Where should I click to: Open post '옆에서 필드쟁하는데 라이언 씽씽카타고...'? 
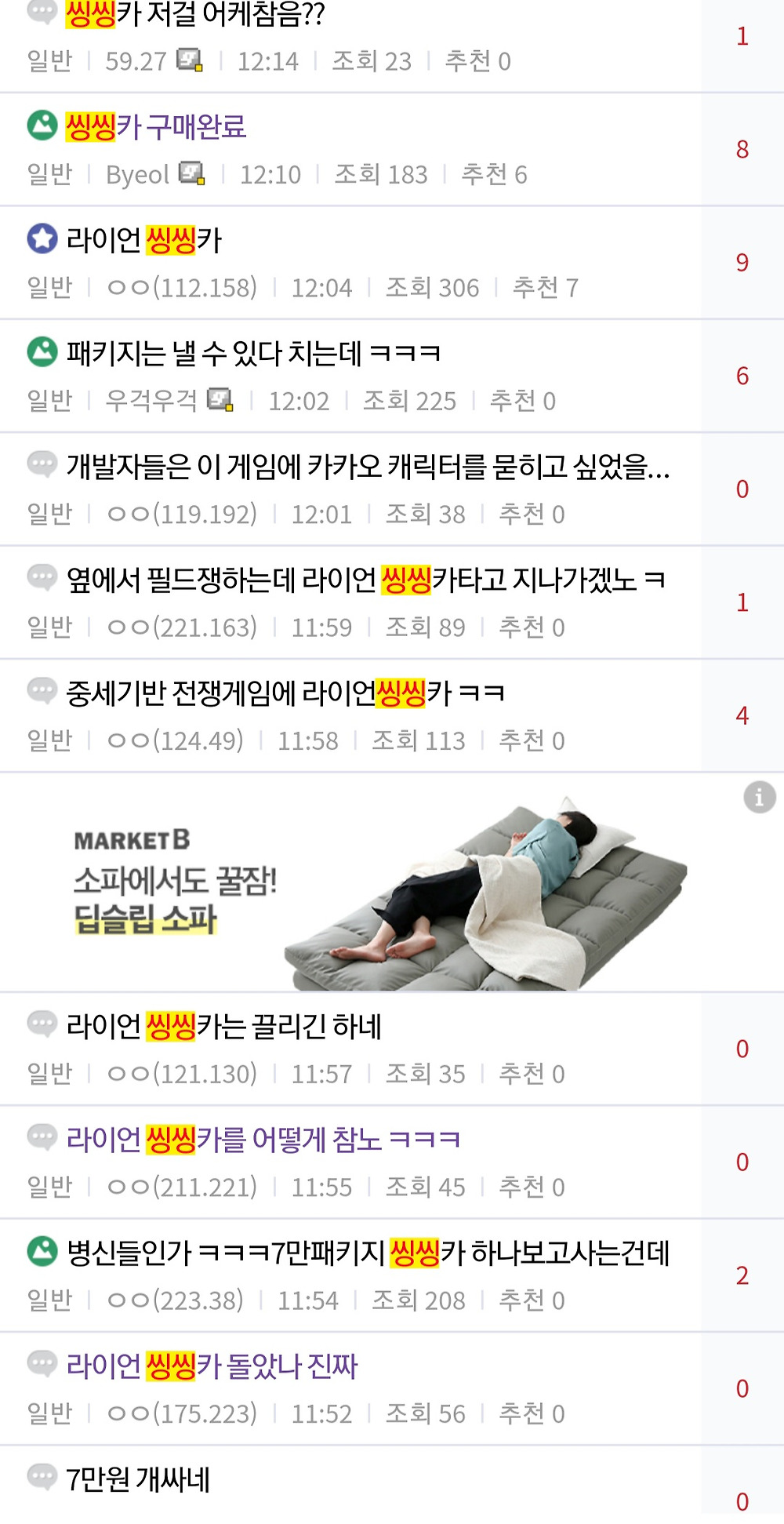[365, 580]
